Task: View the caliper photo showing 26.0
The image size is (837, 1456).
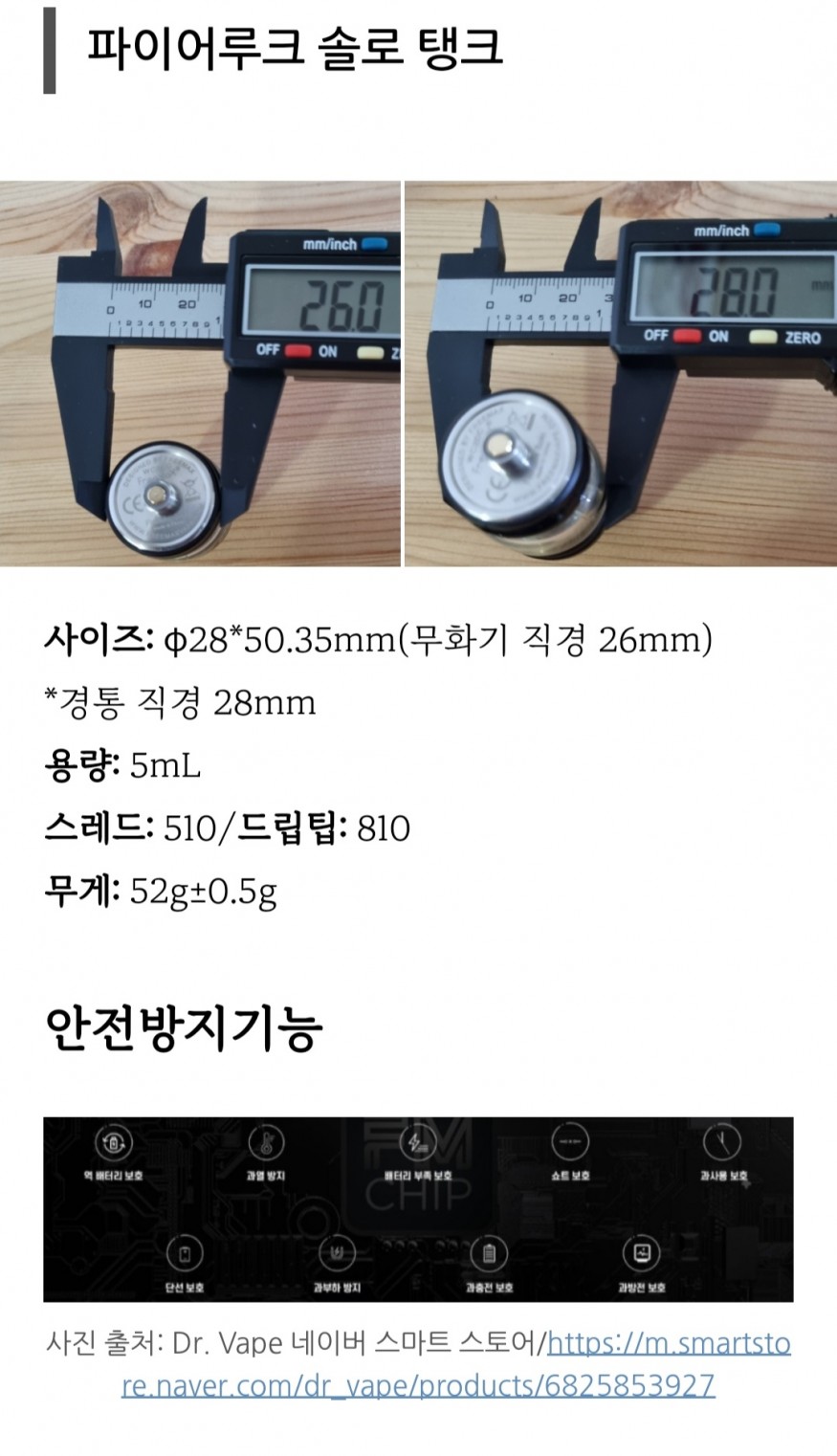Action: (x=200, y=374)
